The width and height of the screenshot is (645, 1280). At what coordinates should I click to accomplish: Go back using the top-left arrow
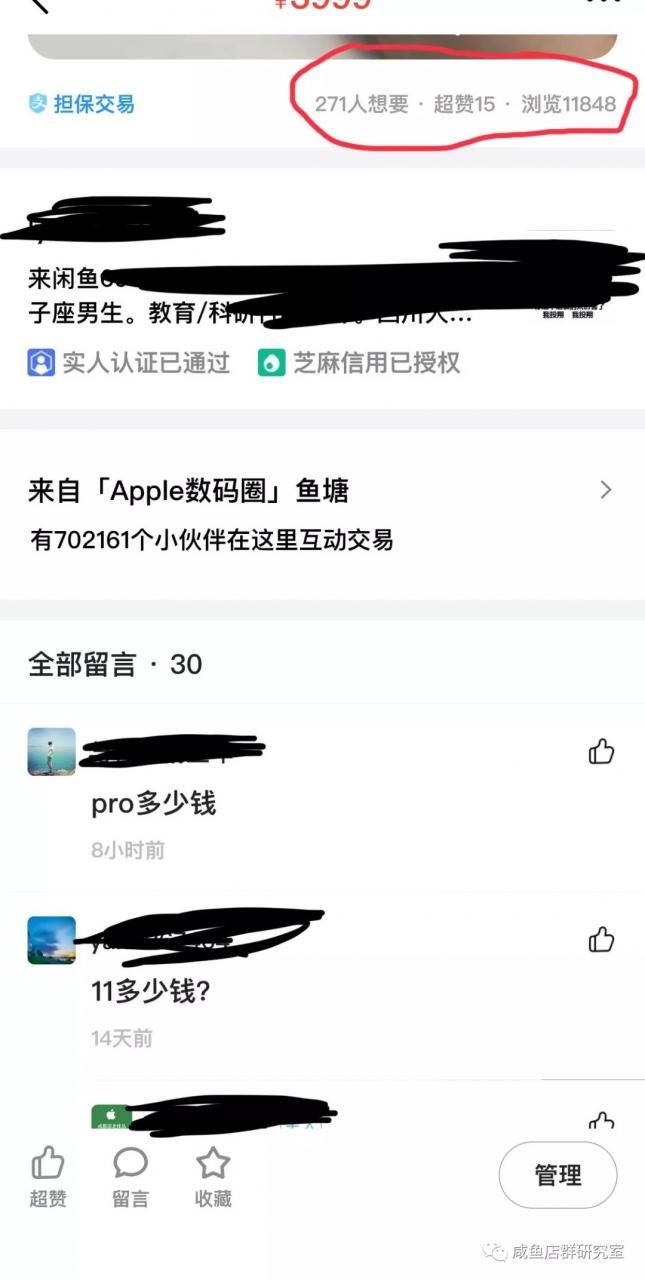[x=36, y=4]
